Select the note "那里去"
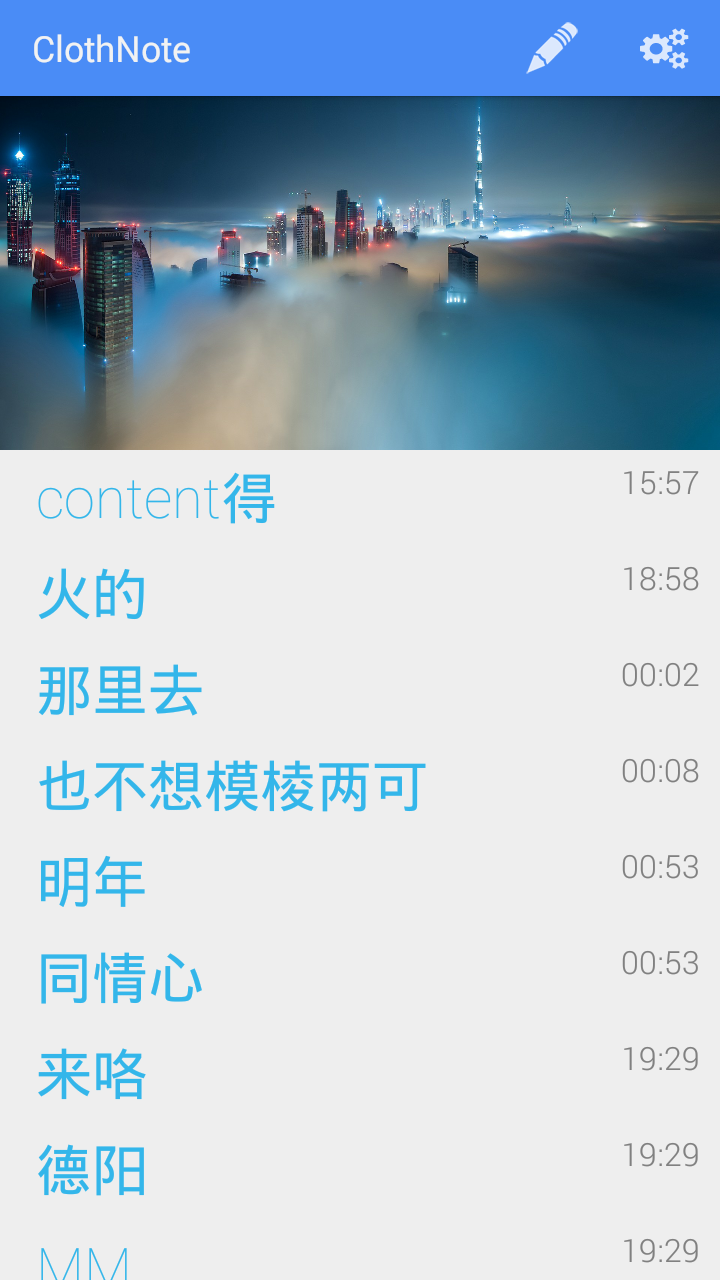The image size is (720, 1280). tap(120, 691)
